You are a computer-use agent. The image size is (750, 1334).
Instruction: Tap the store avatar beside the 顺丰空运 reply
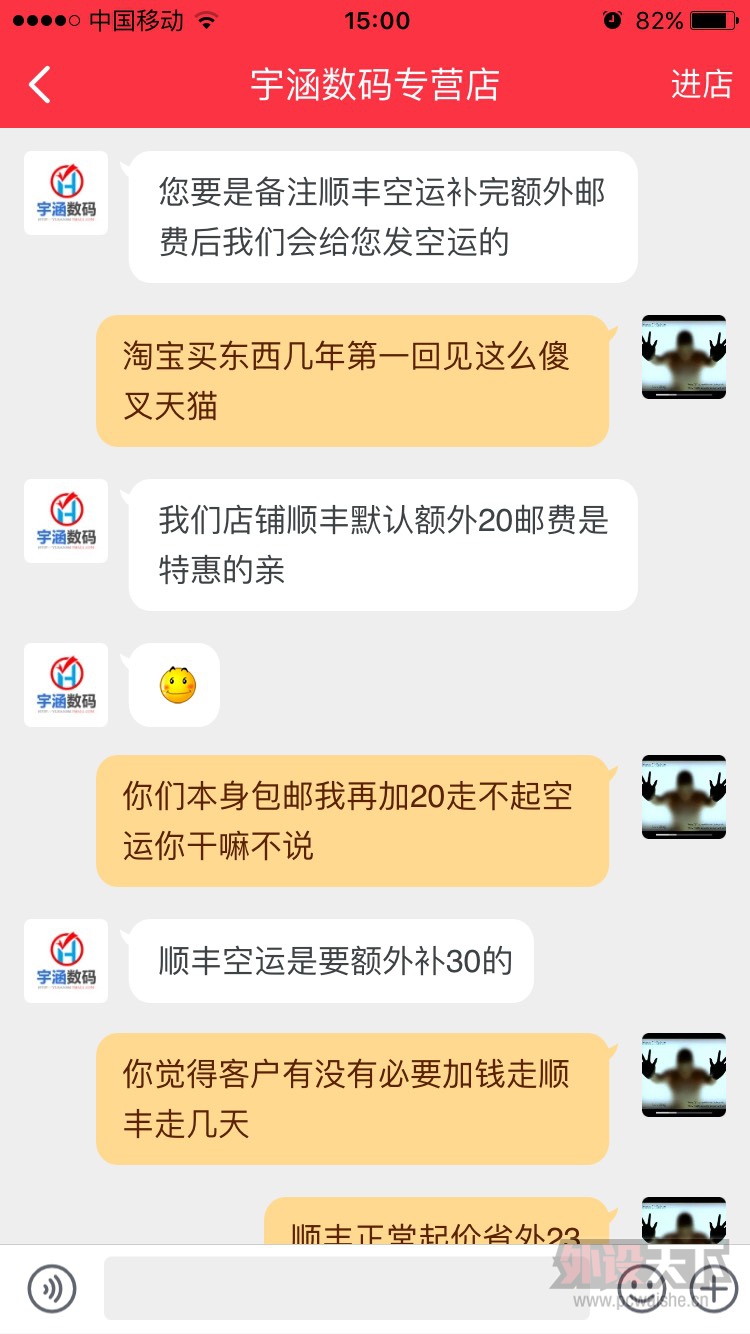(x=65, y=960)
